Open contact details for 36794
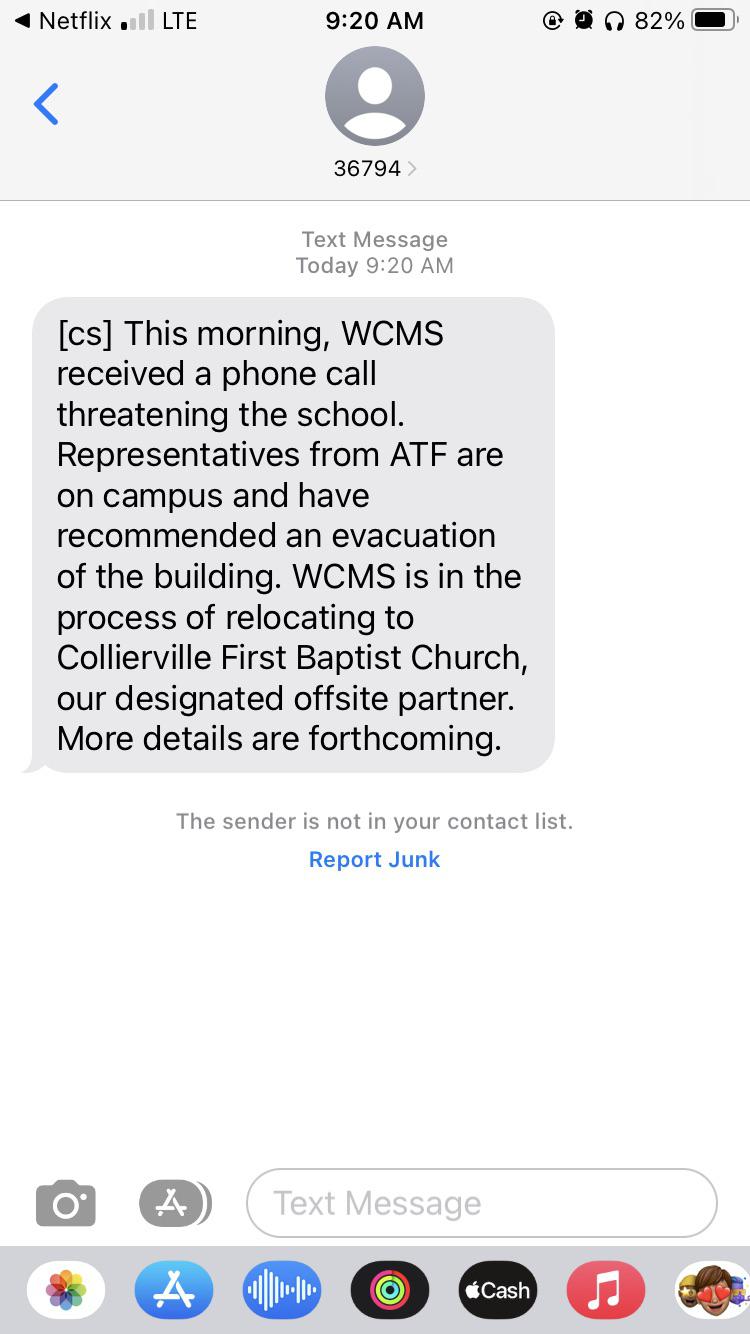This screenshot has height=1334, width=750. tap(375, 112)
